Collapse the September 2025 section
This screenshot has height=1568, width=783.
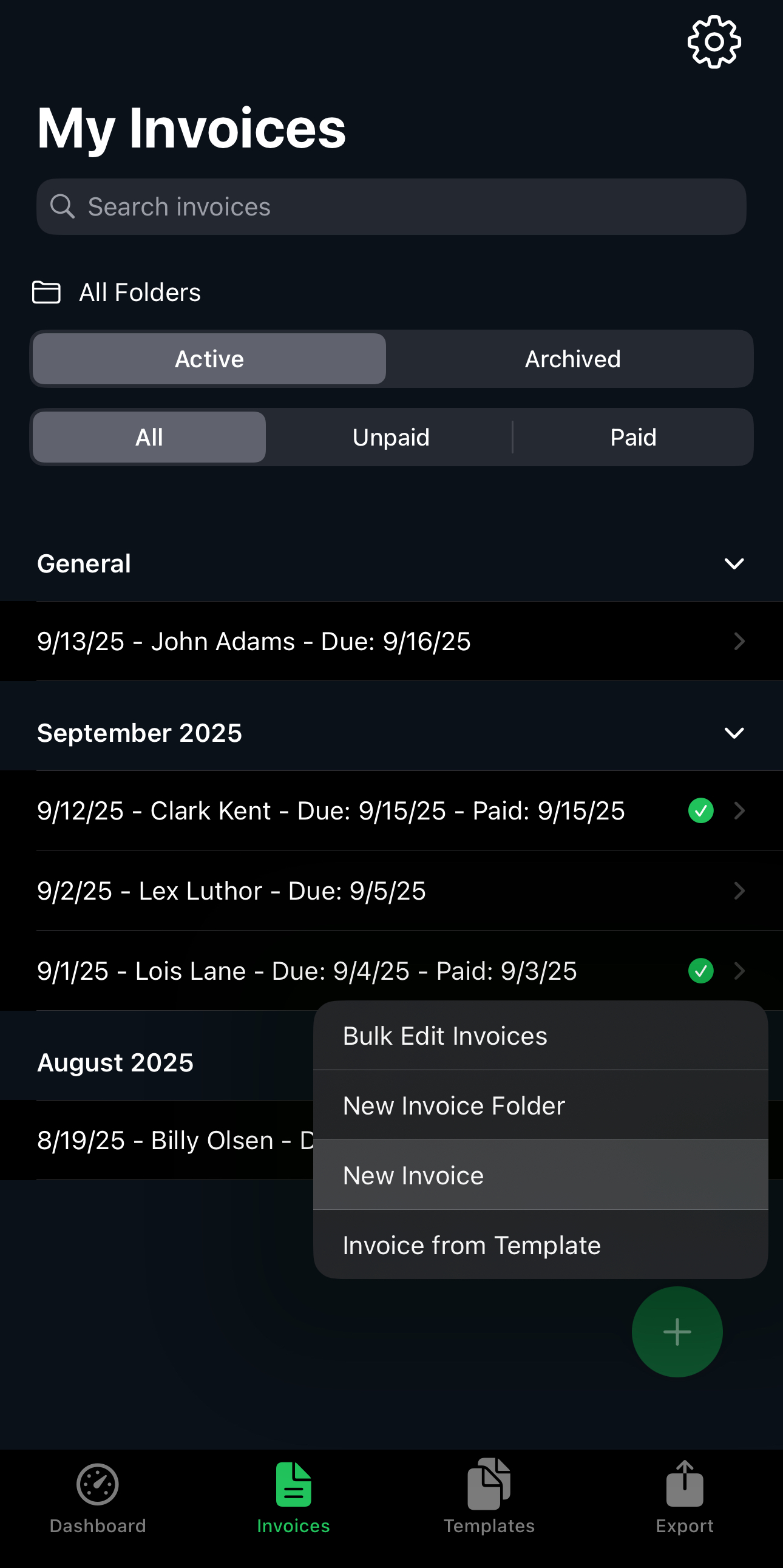734,733
